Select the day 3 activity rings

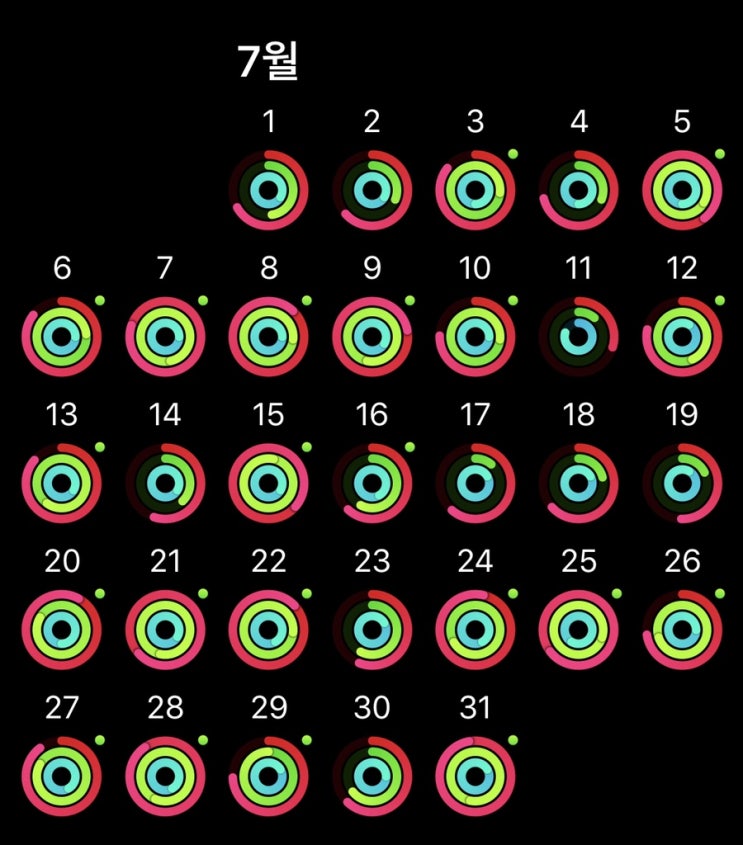click(475, 190)
